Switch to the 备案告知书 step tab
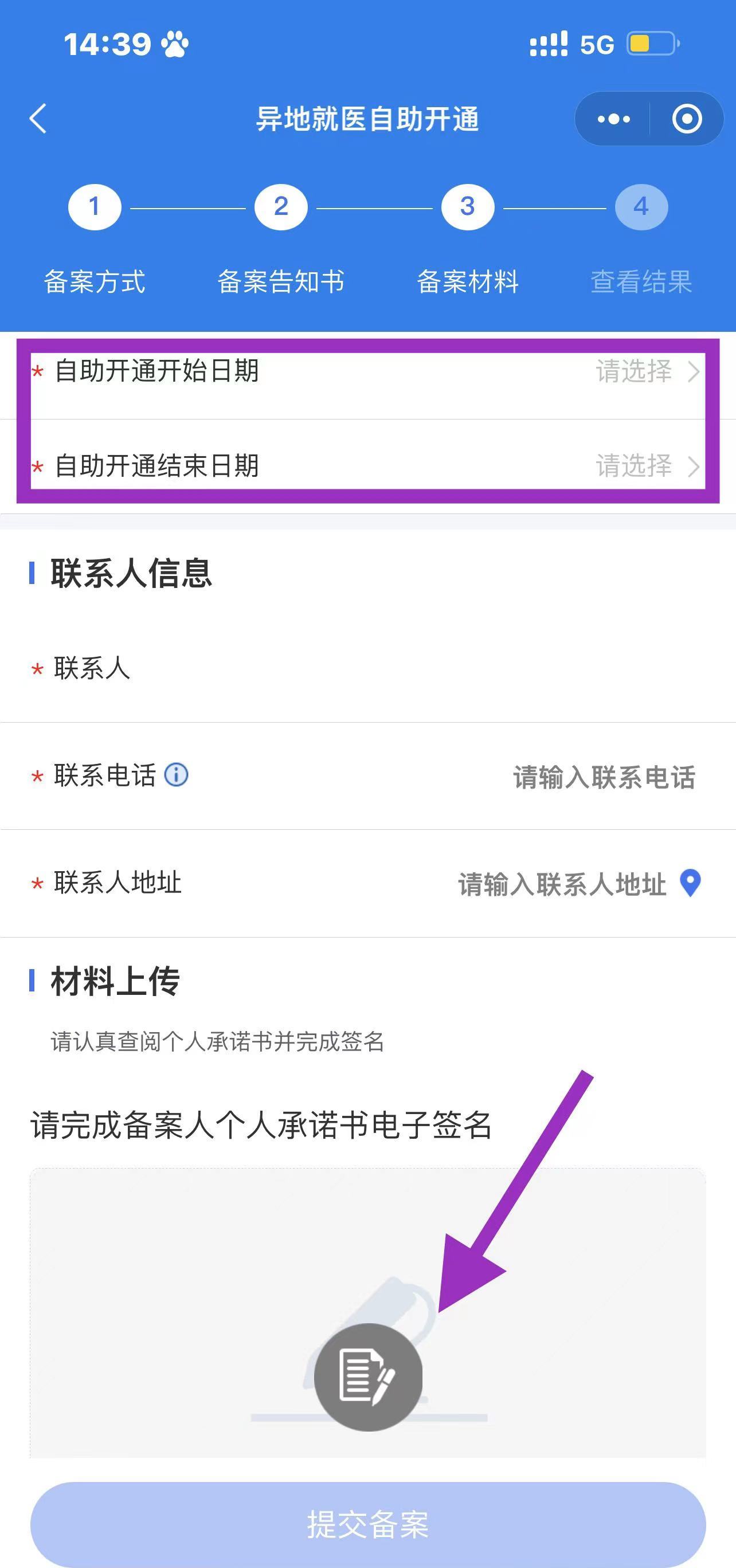Screen dimensions: 736x1568 click(x=281, y=281)
